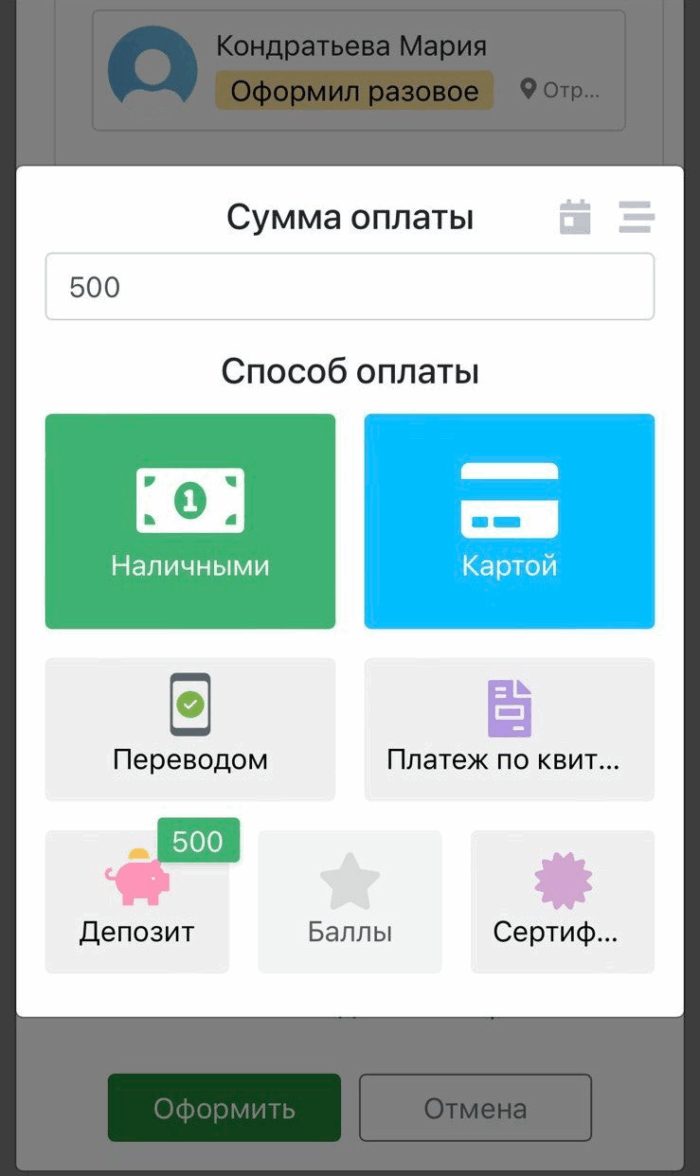The image size is (700, 1176).
Task: Pay with Сертиф... certificate option
Action: click(562, 902)
